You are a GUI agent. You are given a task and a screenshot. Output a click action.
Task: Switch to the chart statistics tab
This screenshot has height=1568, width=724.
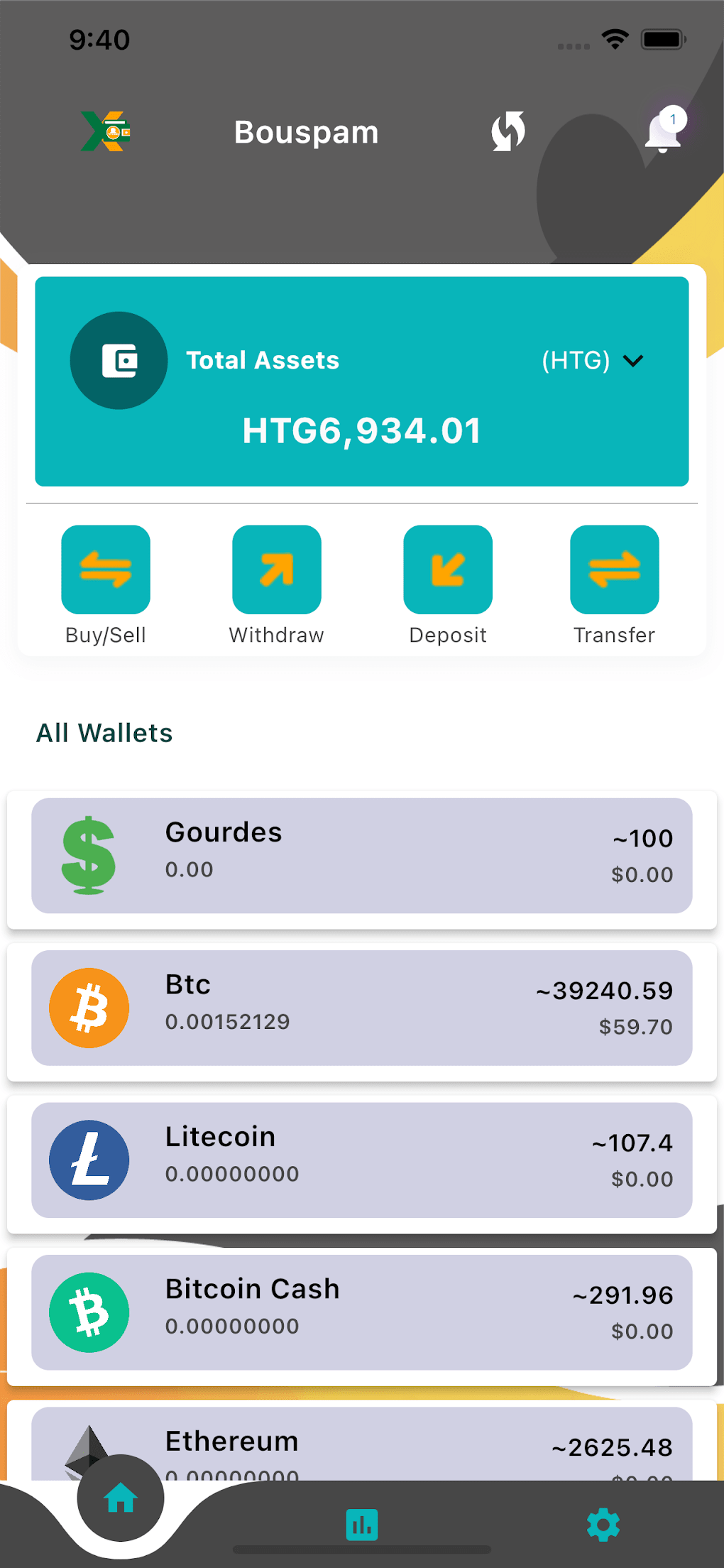click(362, 1525)
